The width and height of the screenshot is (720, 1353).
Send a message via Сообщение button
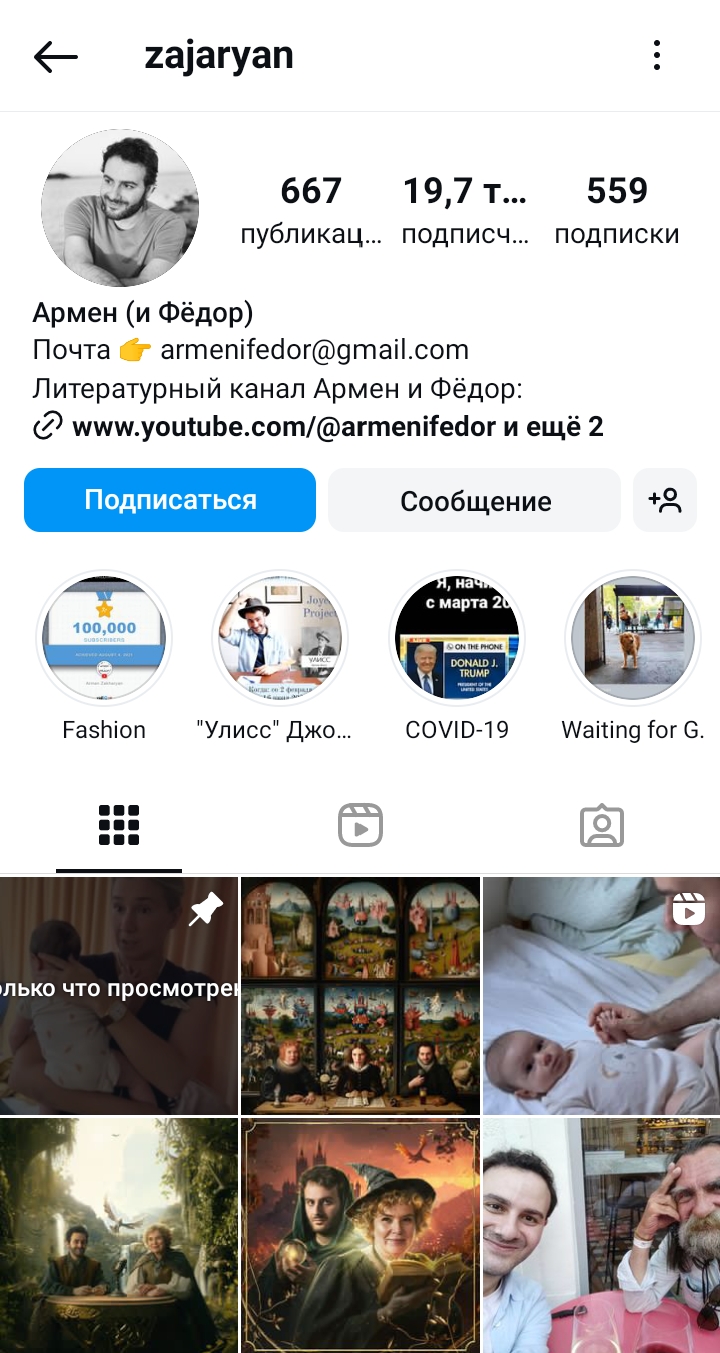click(x=475, y=500)
